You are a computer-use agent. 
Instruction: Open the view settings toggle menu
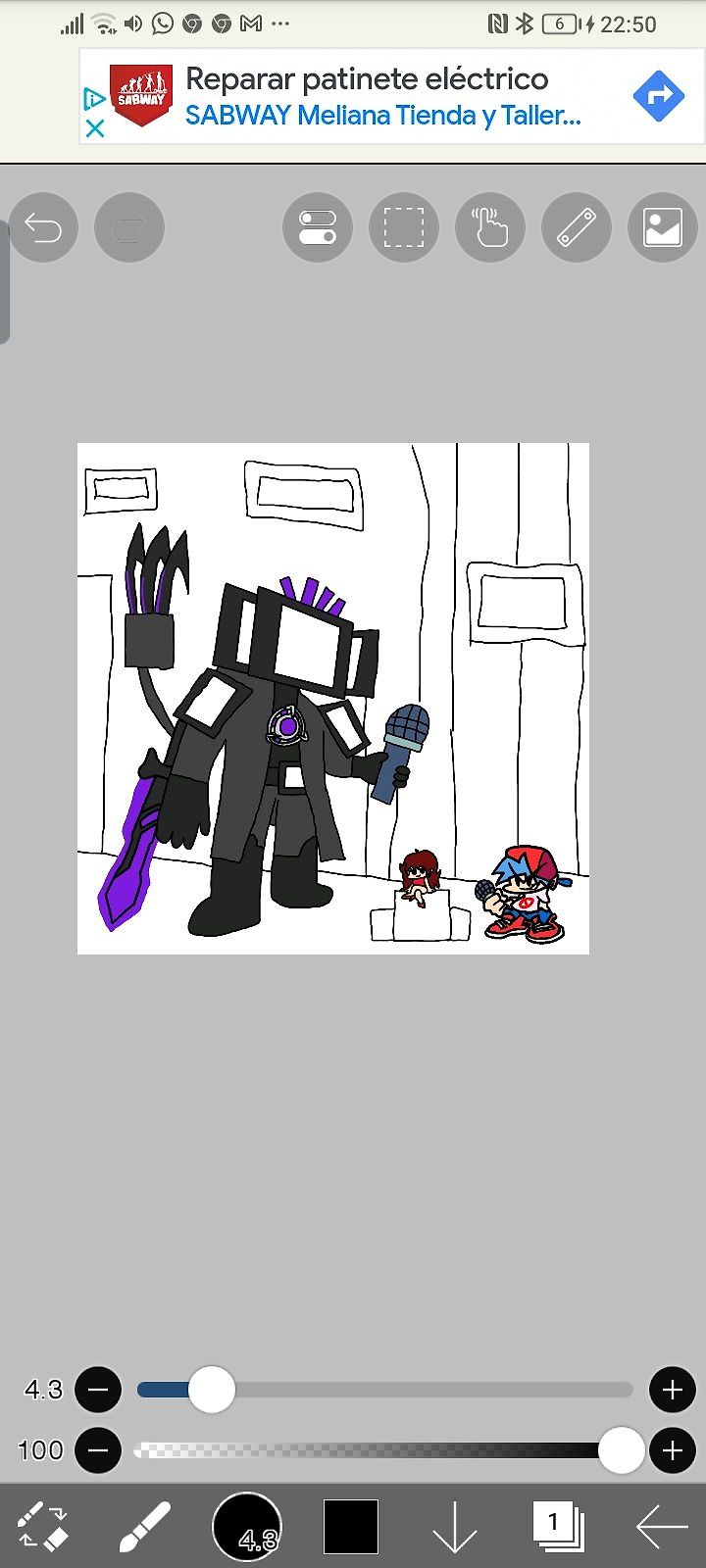(317, 228)
